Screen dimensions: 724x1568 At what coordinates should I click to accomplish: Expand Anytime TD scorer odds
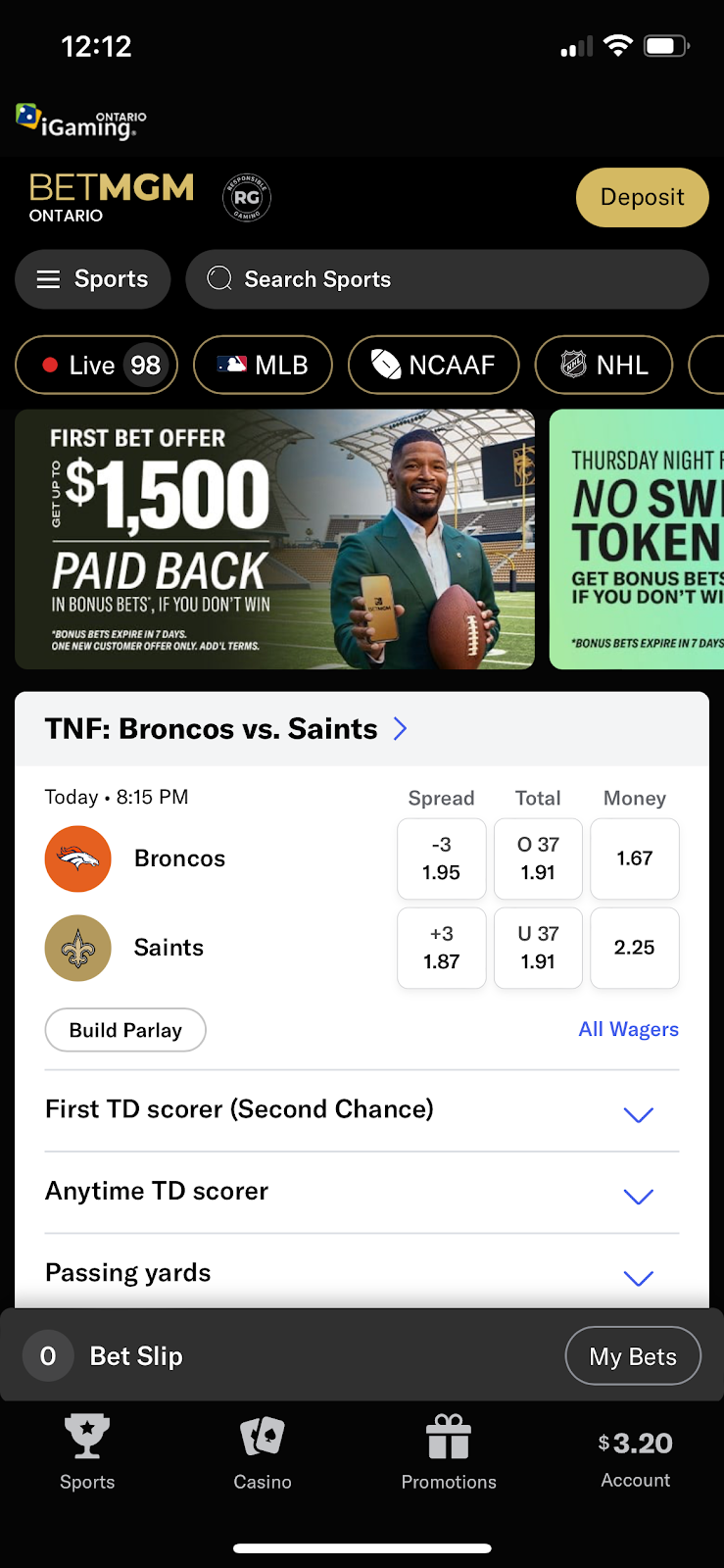click(x=638, y=1197)
